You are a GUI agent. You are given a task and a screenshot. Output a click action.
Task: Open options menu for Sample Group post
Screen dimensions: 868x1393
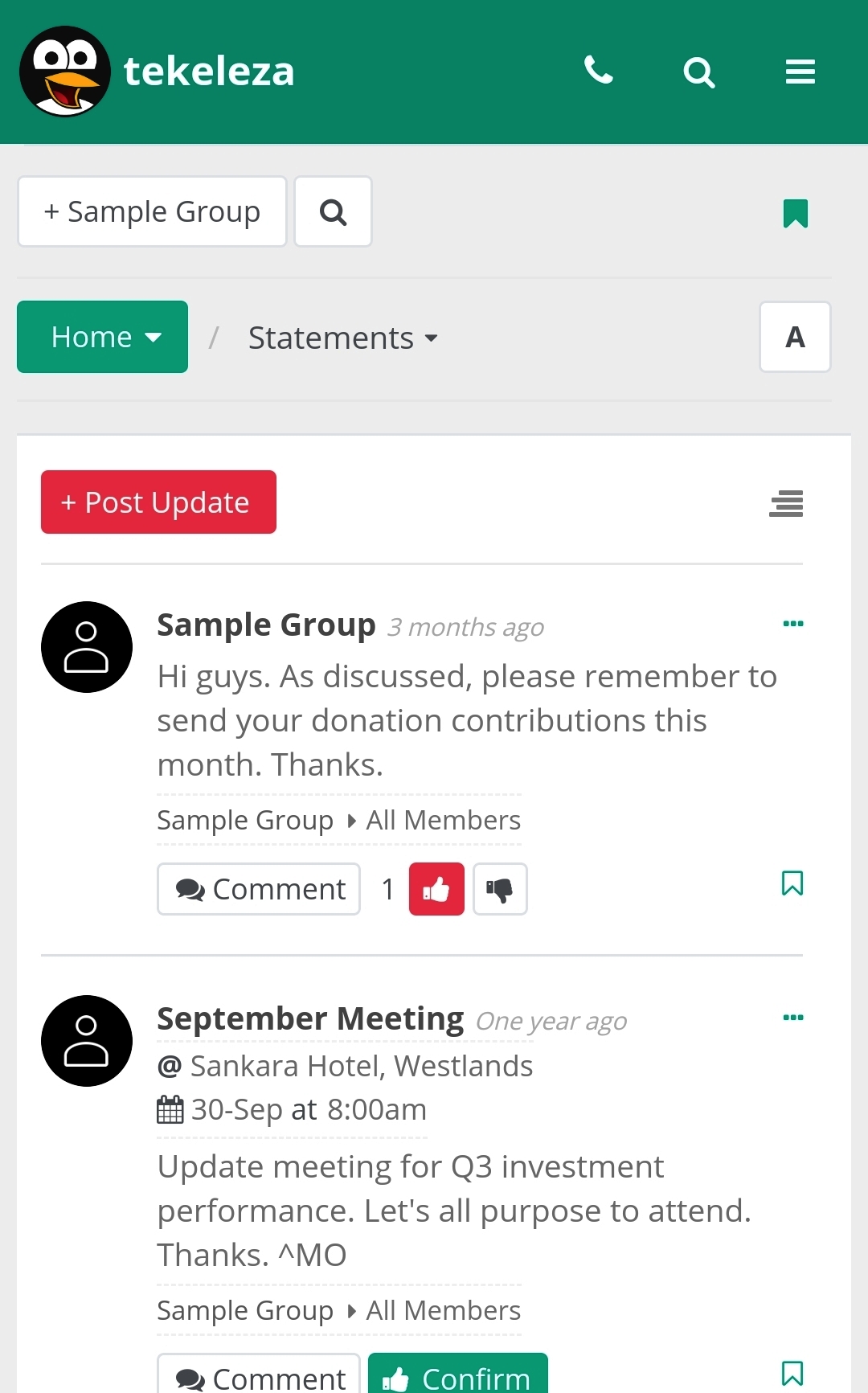coord(792,624)
